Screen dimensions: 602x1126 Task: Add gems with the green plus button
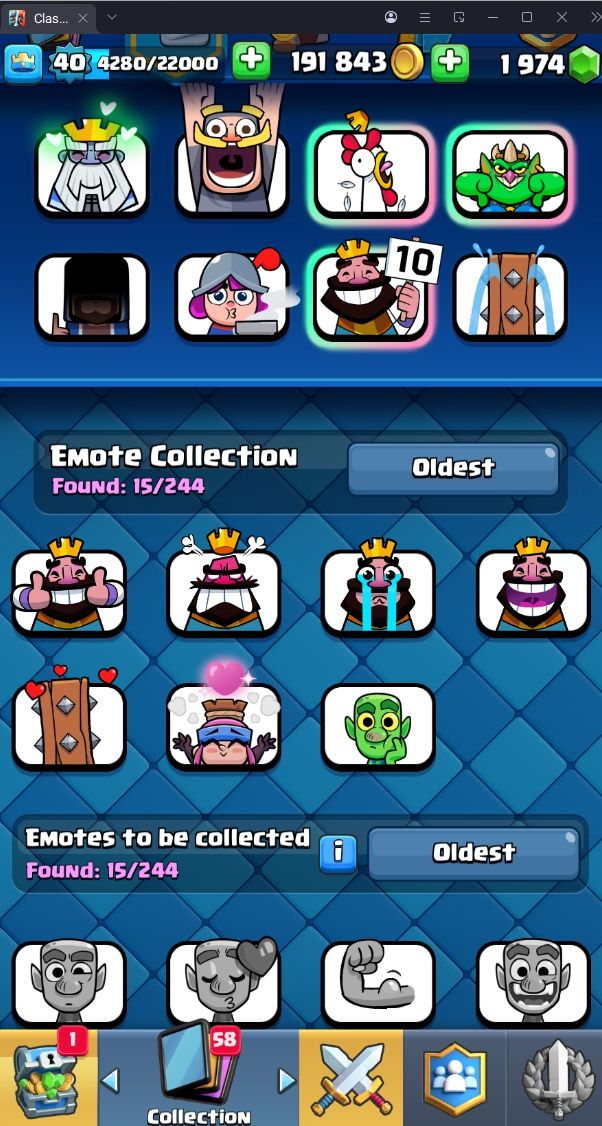(450, 62)
